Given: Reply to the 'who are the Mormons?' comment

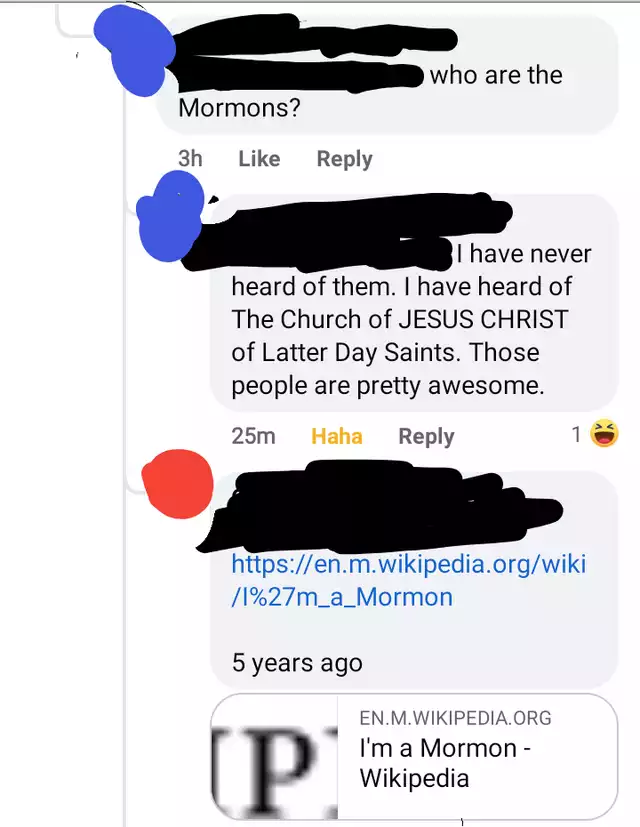Looking at the screenshot, I should tap(344, 159).
